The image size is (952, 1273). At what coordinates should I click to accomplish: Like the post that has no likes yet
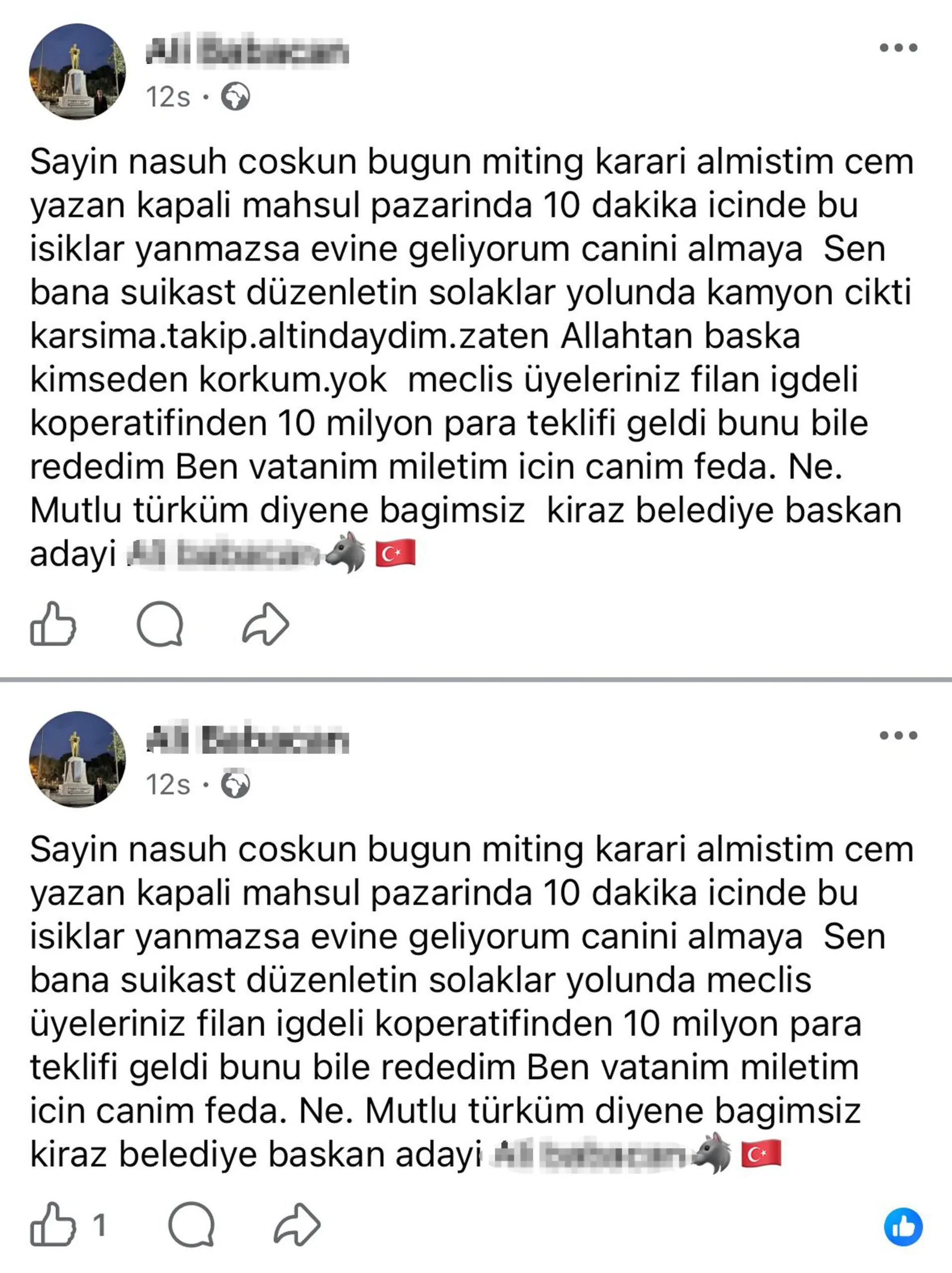[x=53, y=624]
